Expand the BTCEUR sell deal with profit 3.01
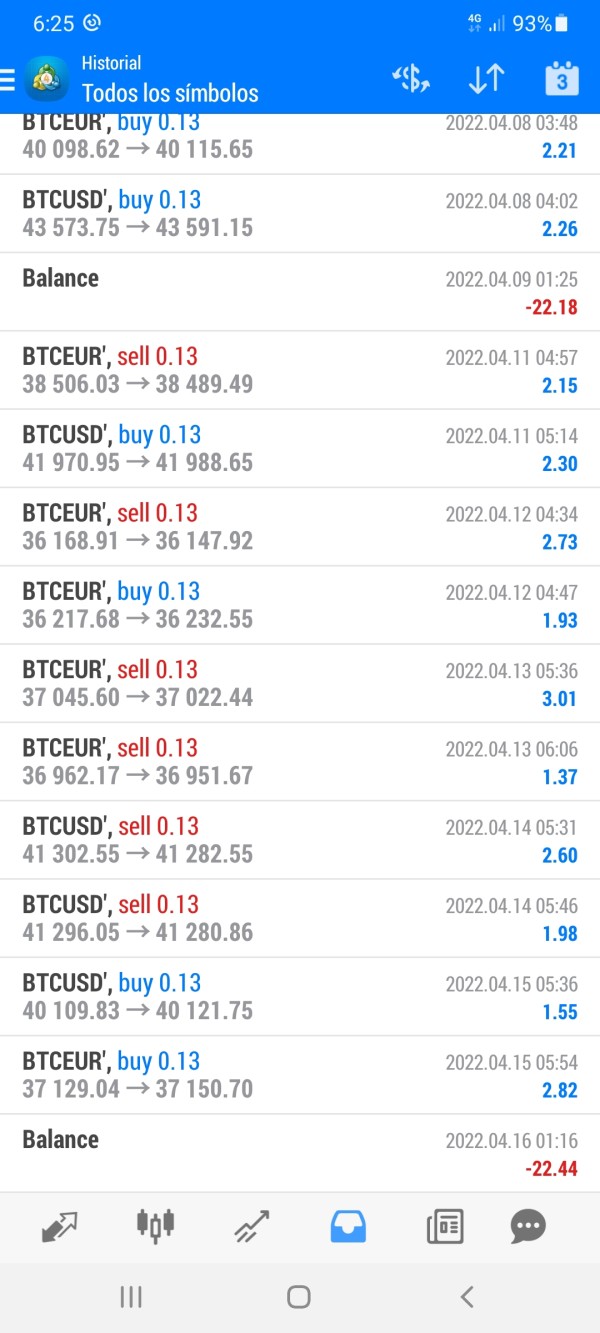The height and width of the screenshot is (1333, 600). click(300, 683)
